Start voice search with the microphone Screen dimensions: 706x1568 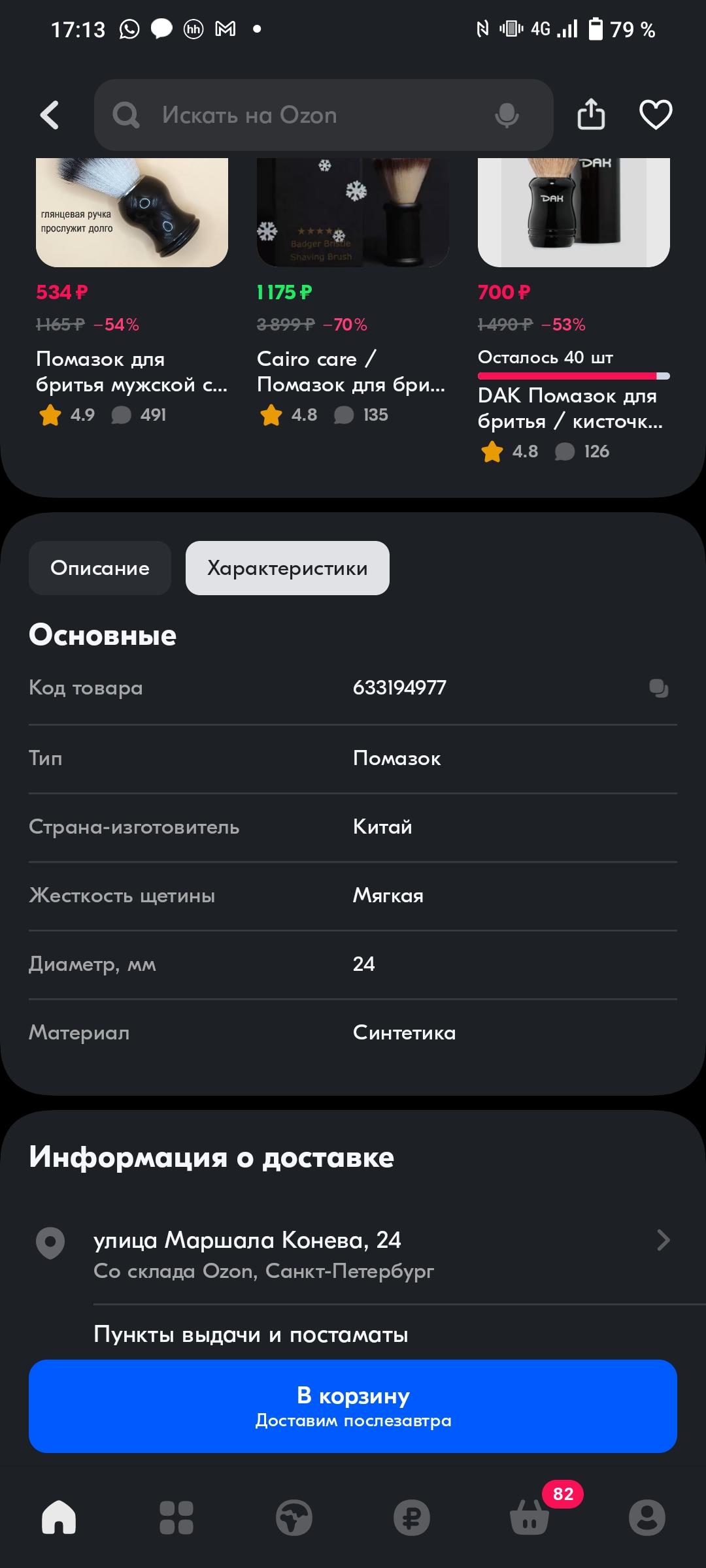click(507, 115)
